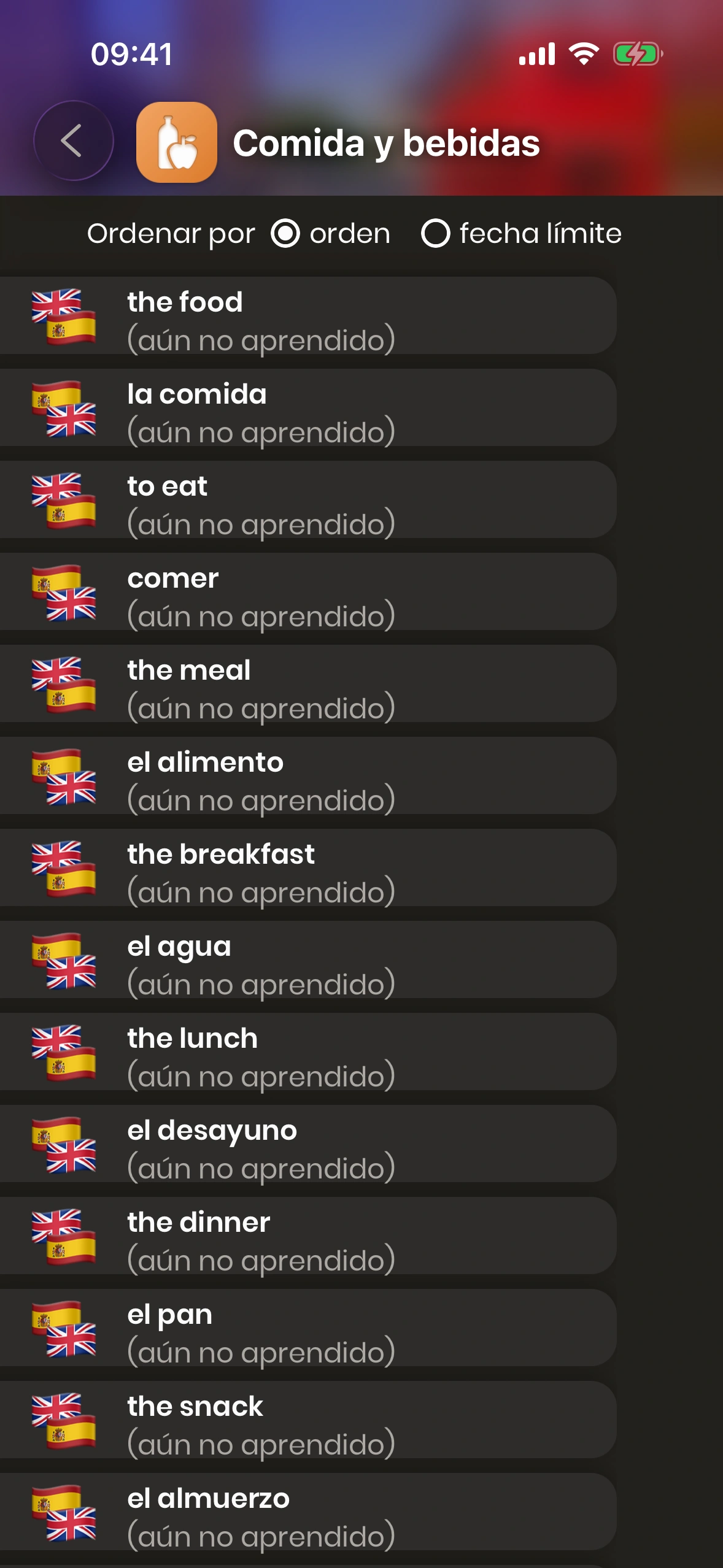View the "the meal" entry
The image size is (723, 1568).
coord(307,684)
